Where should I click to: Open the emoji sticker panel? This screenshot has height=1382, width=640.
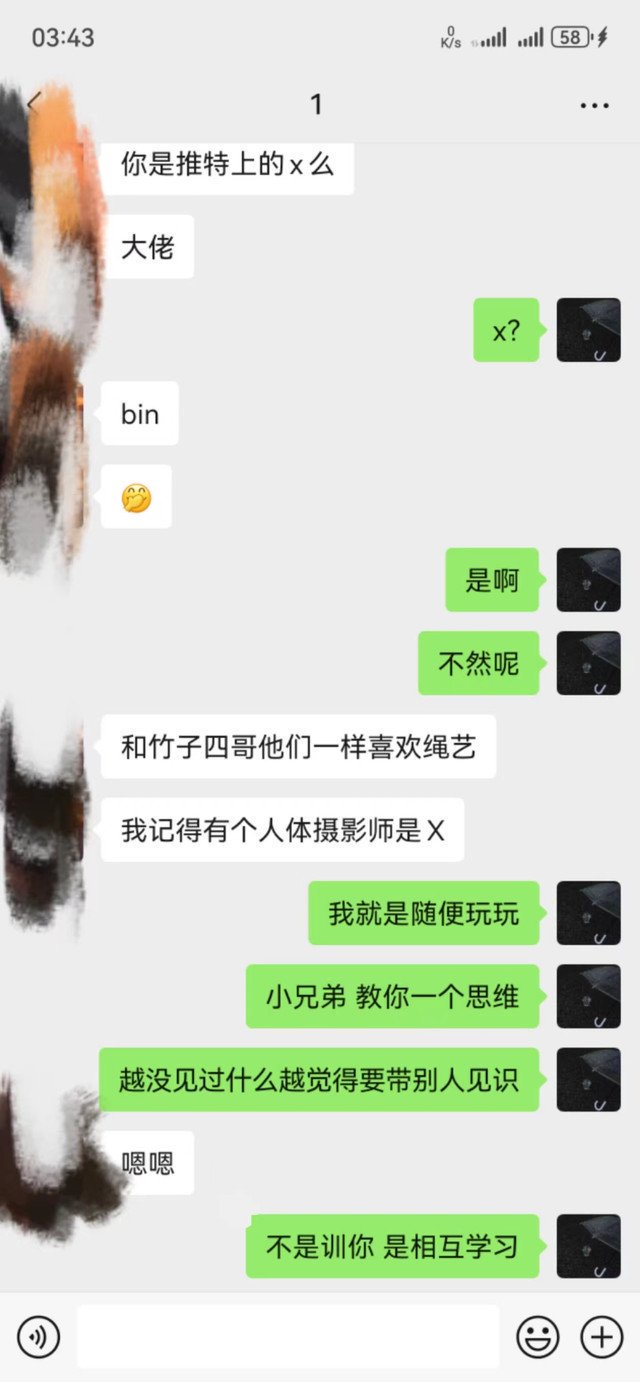coord(537,1336)
